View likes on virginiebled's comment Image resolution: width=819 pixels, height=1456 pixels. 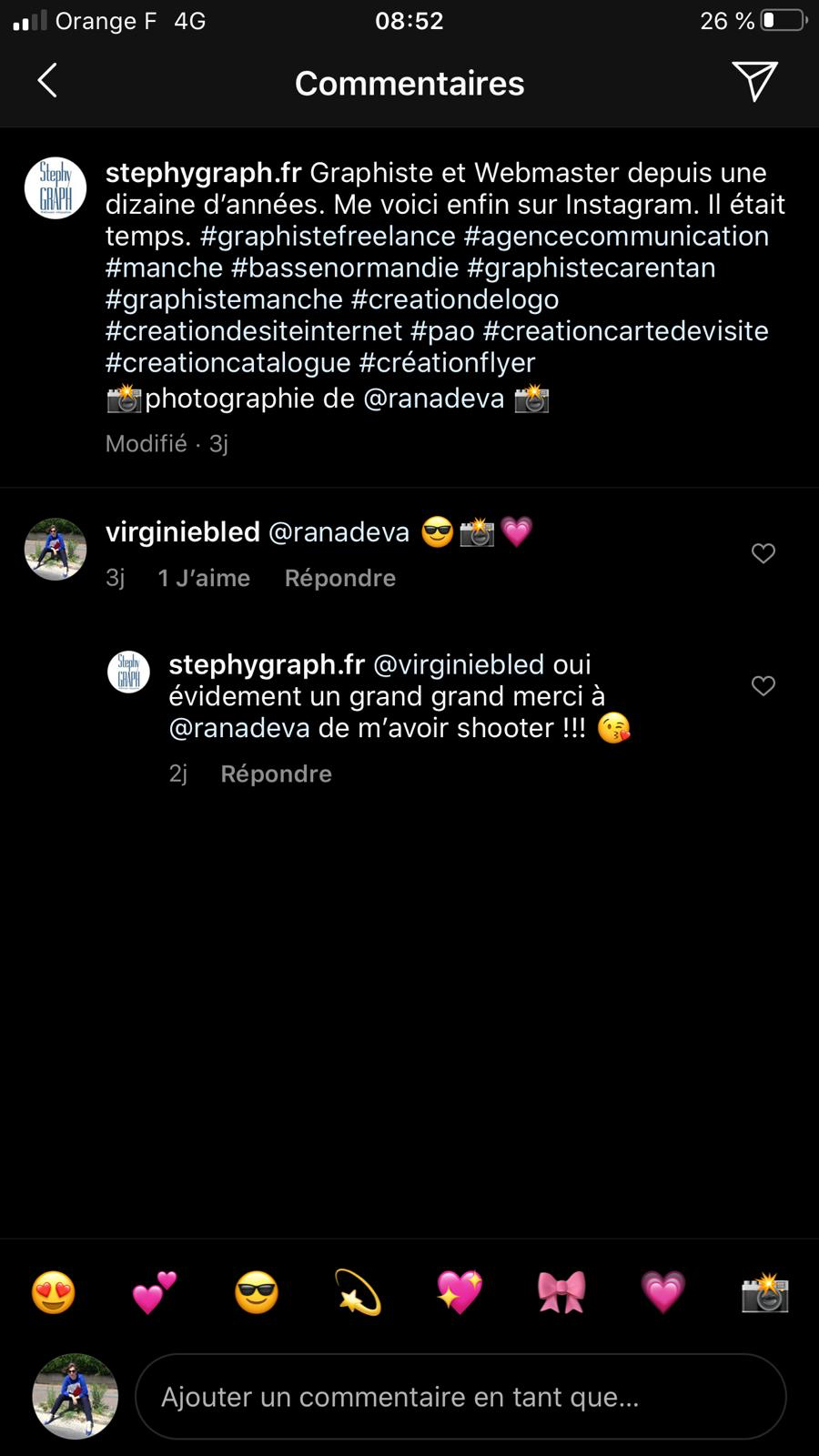pyautogui.click(x=204, y=578)
